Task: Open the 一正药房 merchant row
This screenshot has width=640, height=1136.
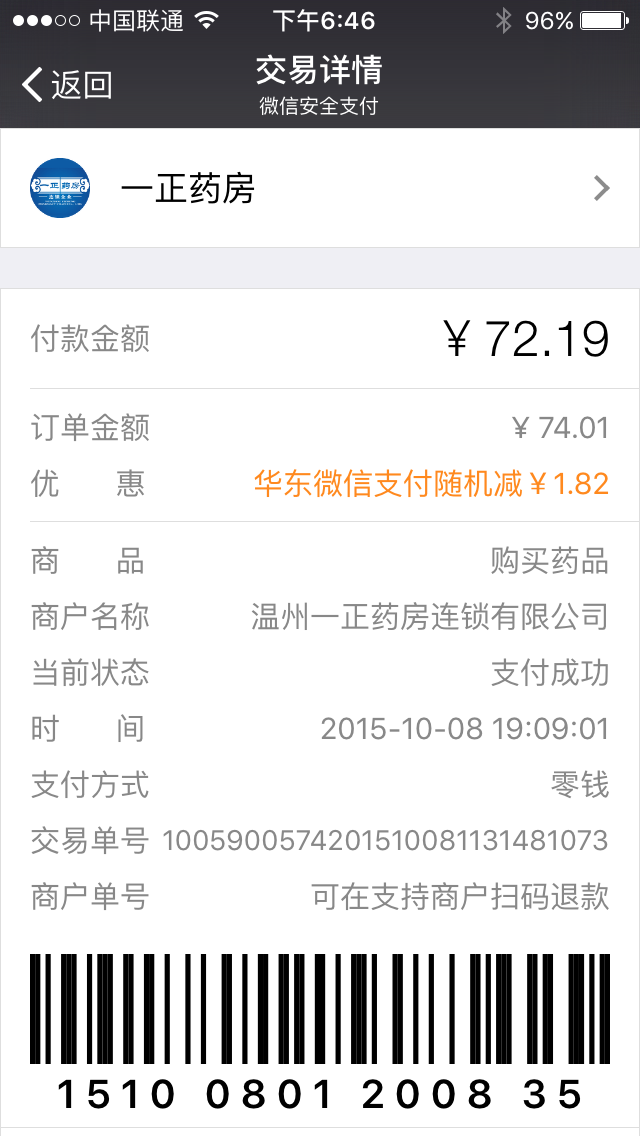Action: (320, 188)
